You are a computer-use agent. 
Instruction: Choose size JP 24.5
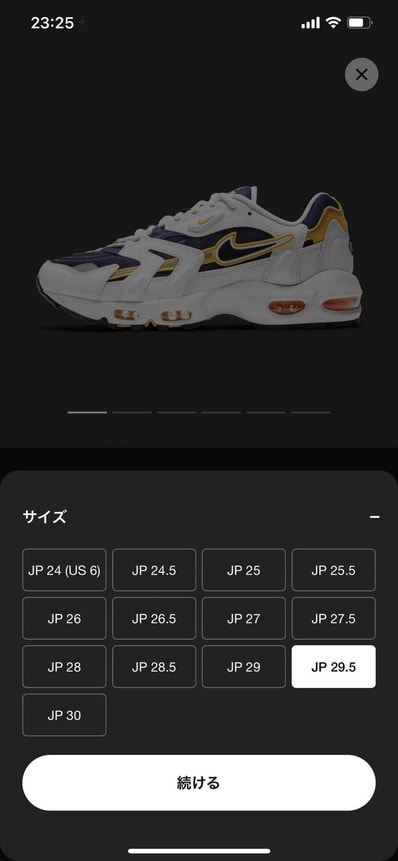(x=154, y=570)
